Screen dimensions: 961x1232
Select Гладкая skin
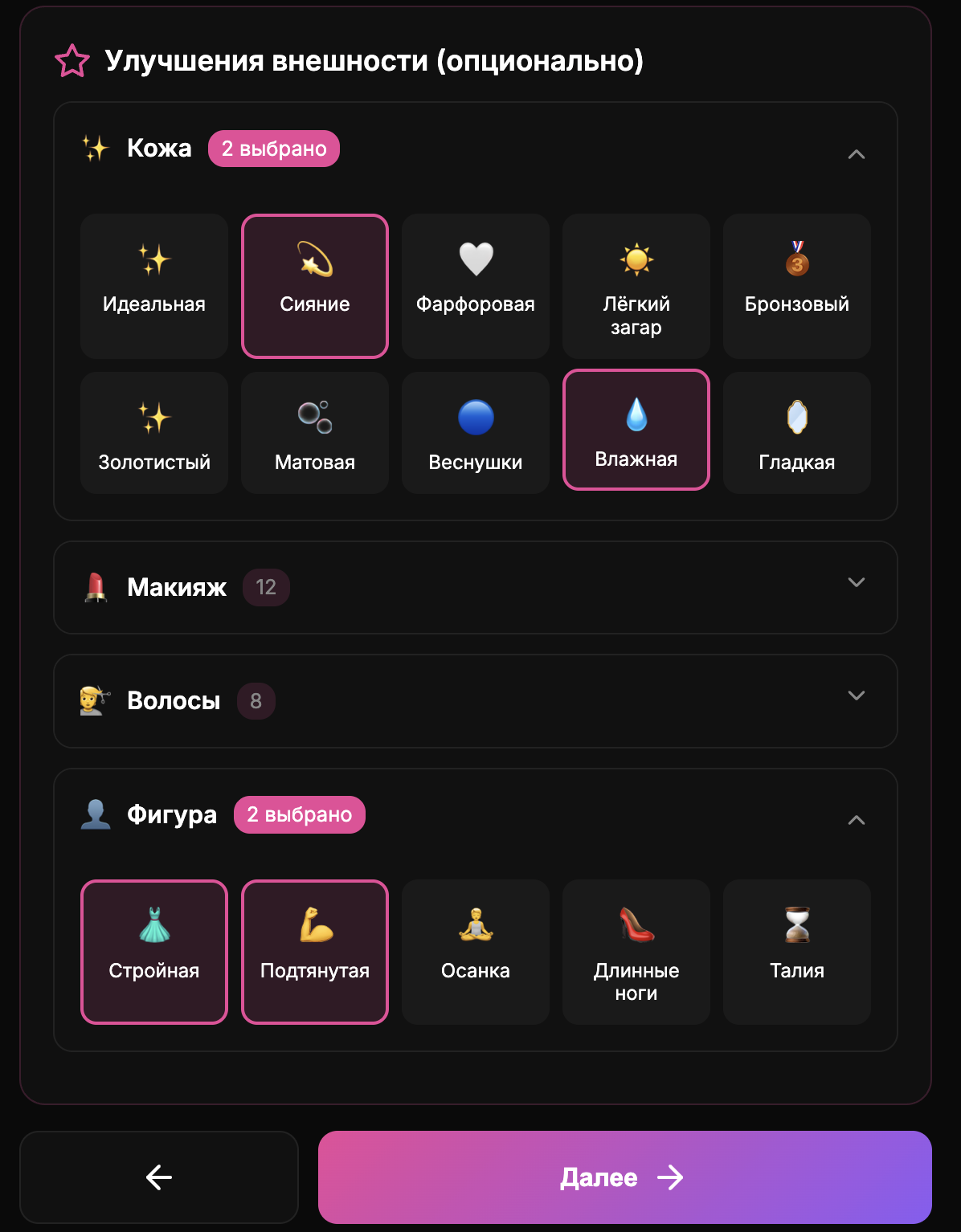pos(797,432)
